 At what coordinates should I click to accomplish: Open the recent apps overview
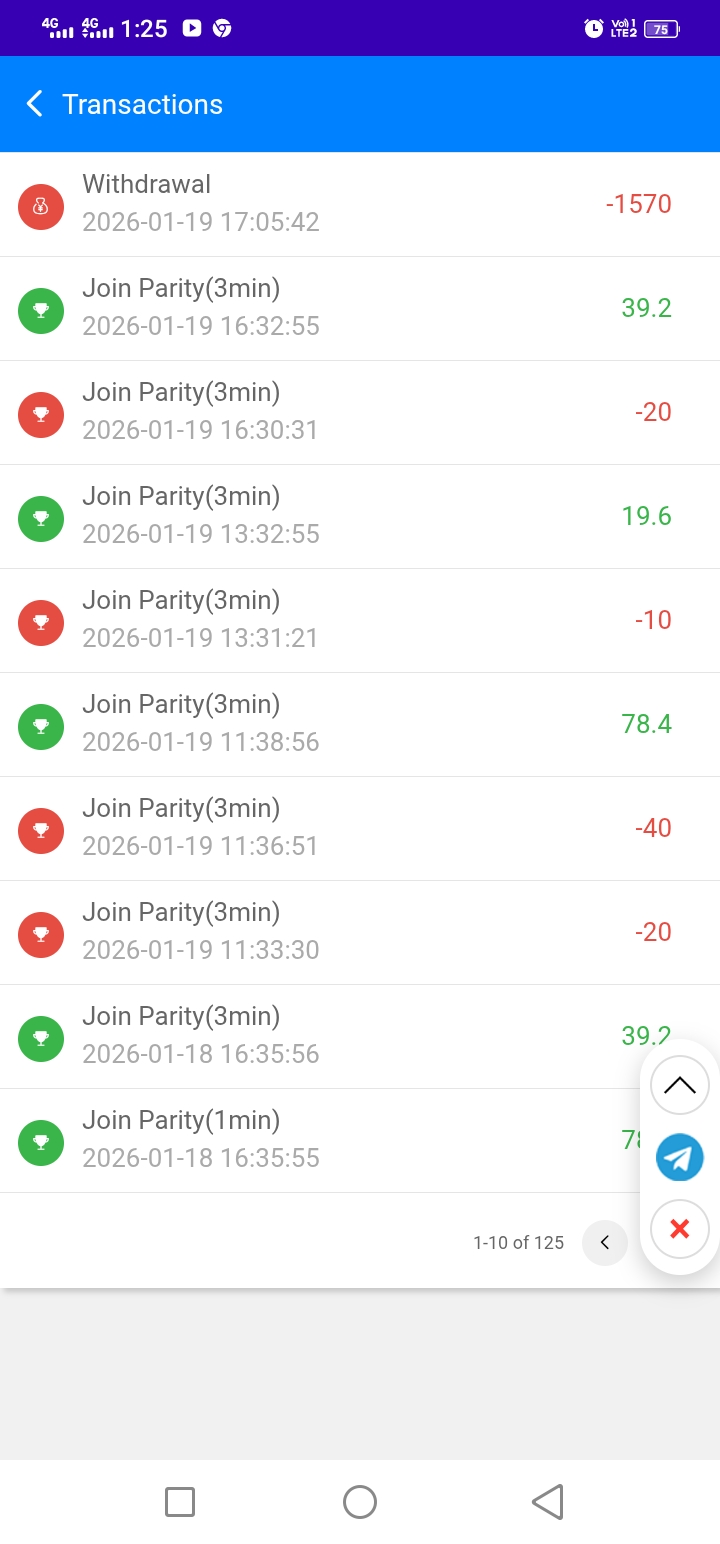pyautogui.click(x=180, y=1501)
